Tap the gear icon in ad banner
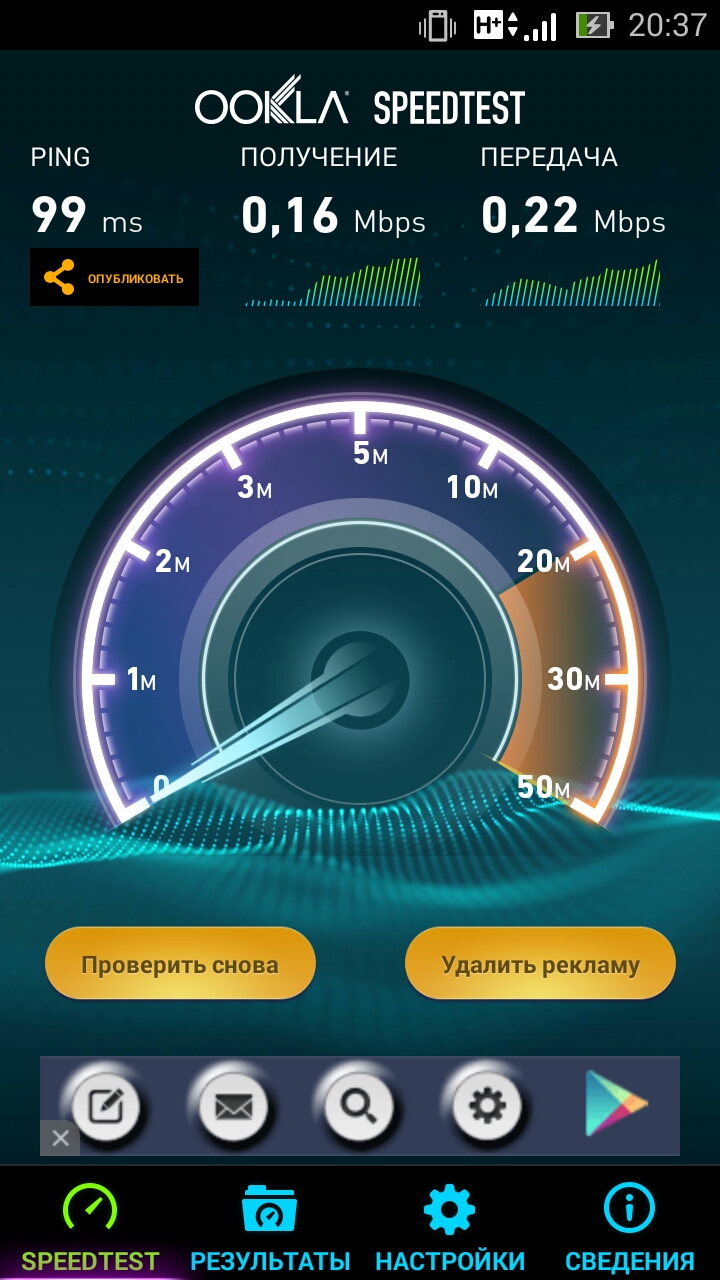The width and height of the screenshot is (720, 1280). tap(487, 1106)
